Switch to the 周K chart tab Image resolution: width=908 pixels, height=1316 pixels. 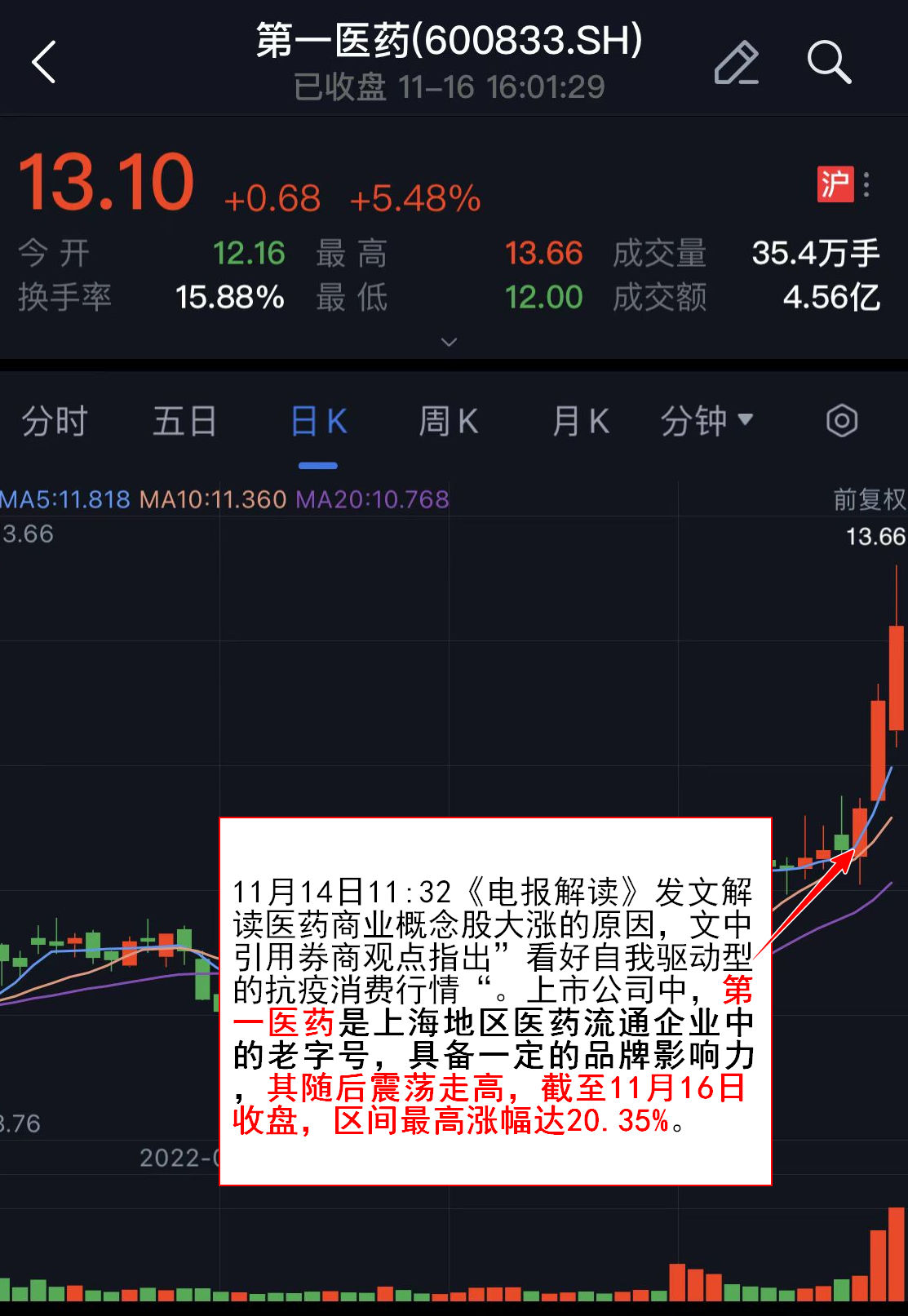448,422
